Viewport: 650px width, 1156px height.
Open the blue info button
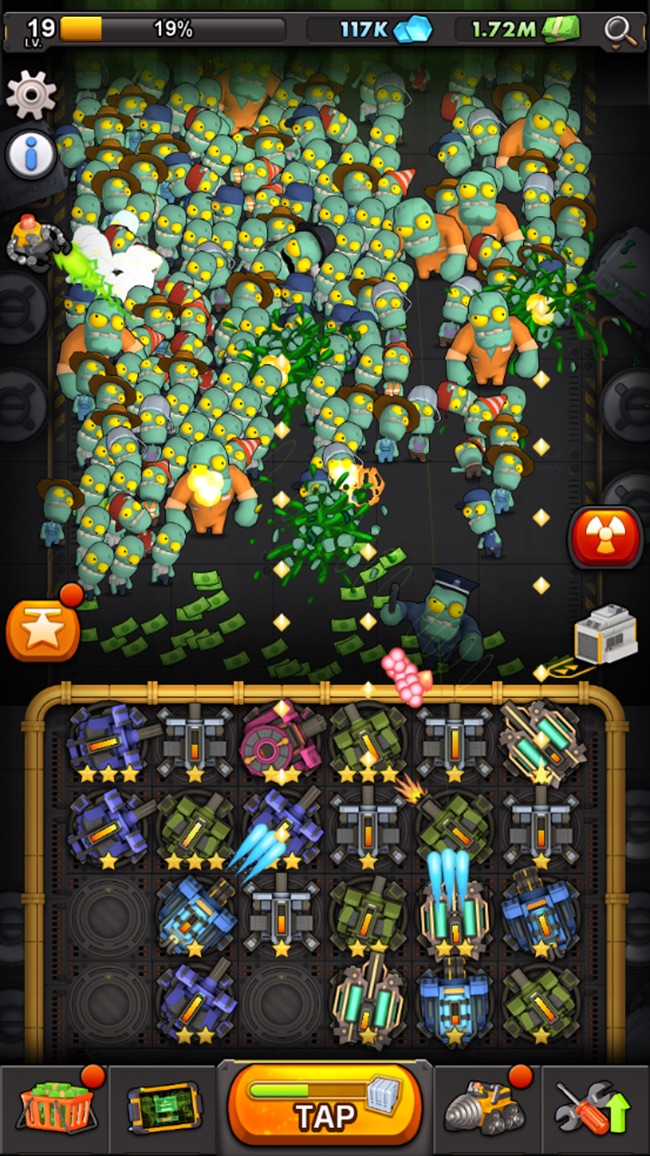[30, 154]
